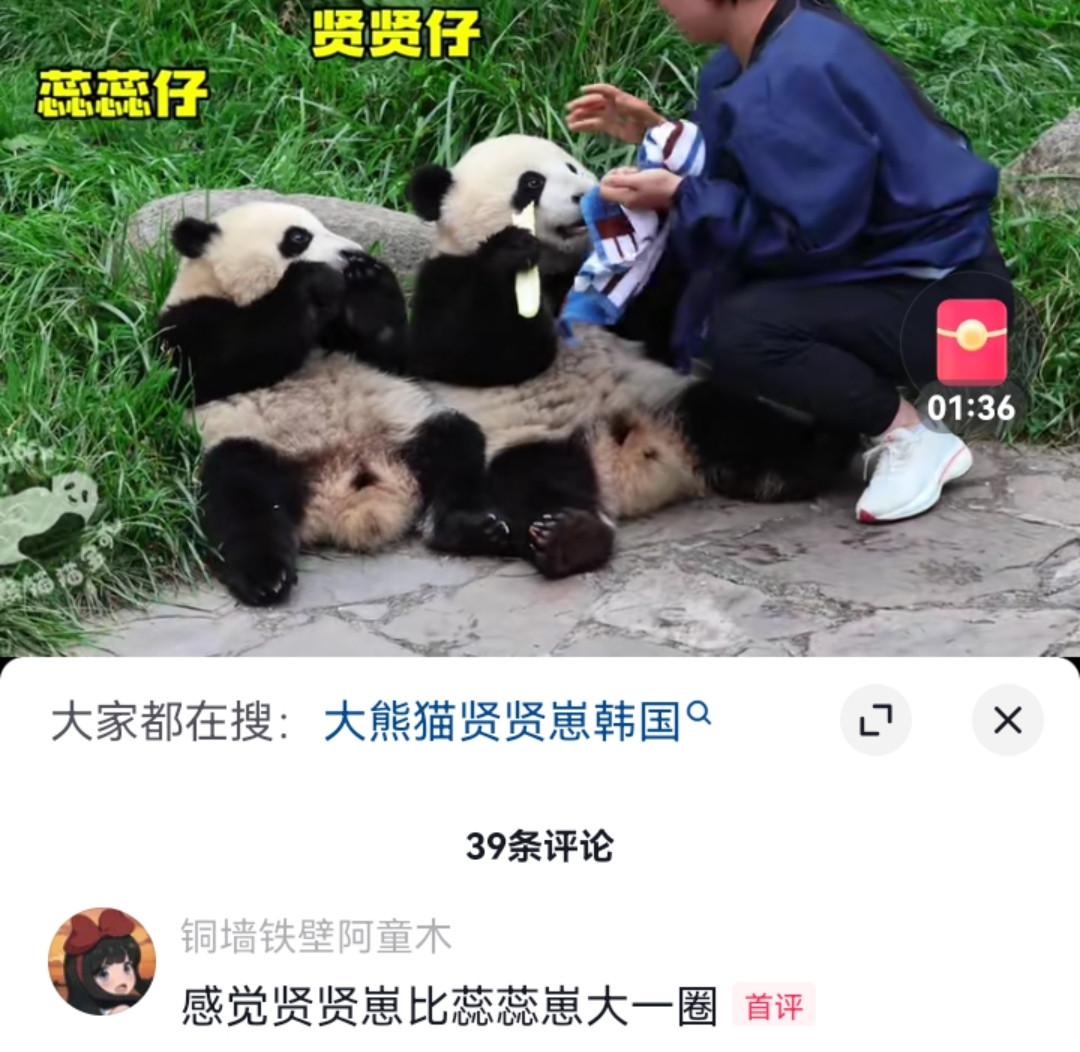Tap the username 铜墙铁壁阿童木
This screenshot has width=1080, height=1052.
[316, 937]
